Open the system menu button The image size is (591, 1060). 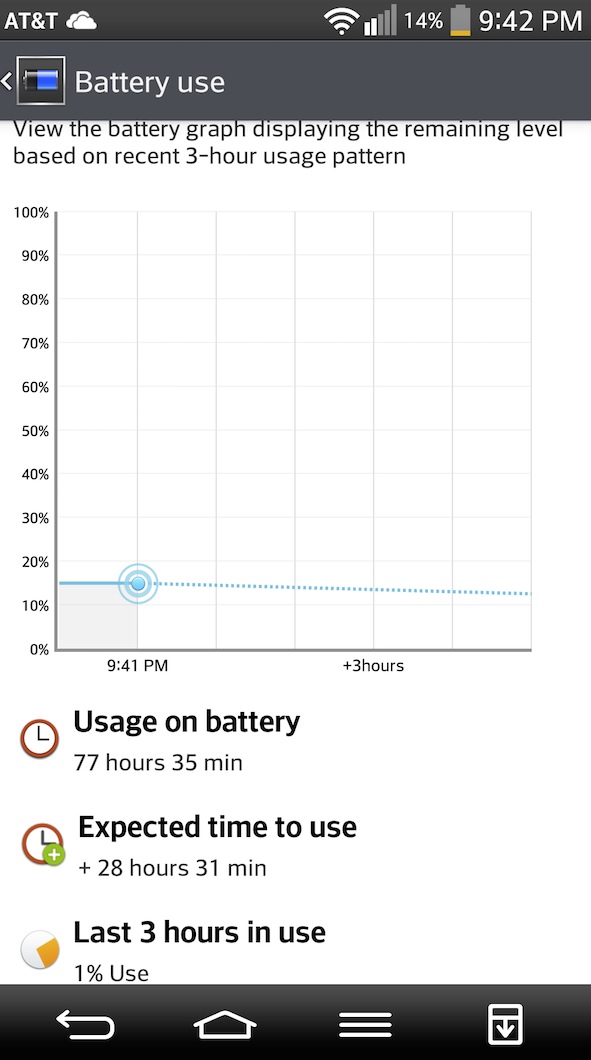coord(365,1025)
